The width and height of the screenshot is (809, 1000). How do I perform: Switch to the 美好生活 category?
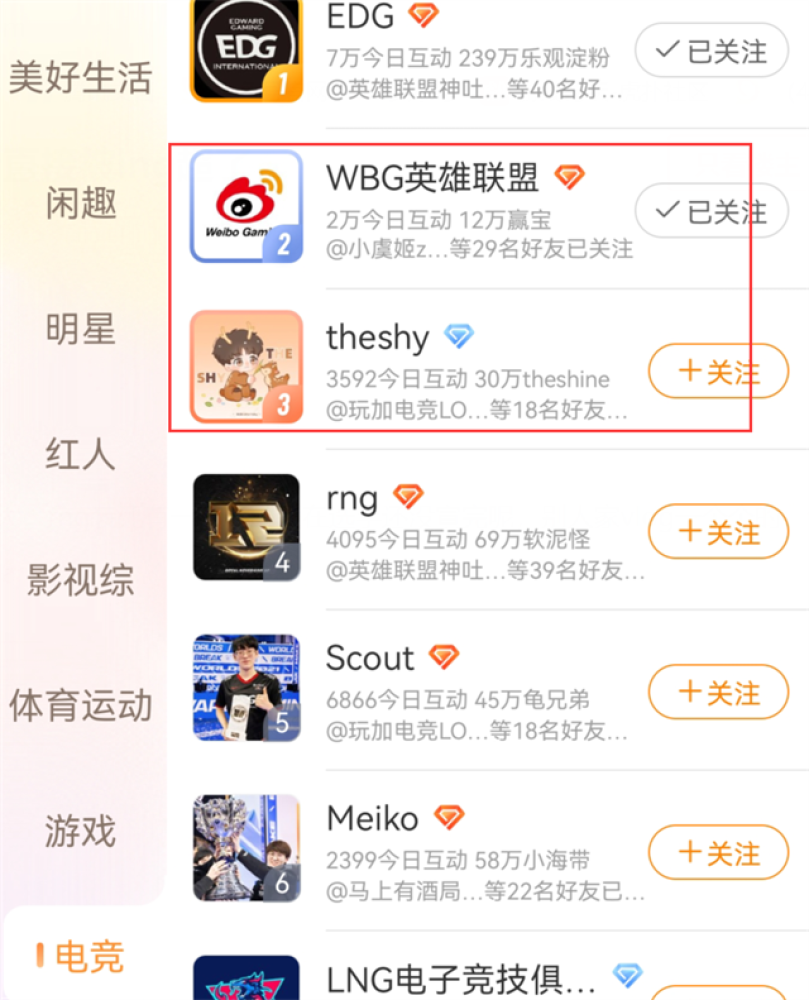(x=80, y=78)
